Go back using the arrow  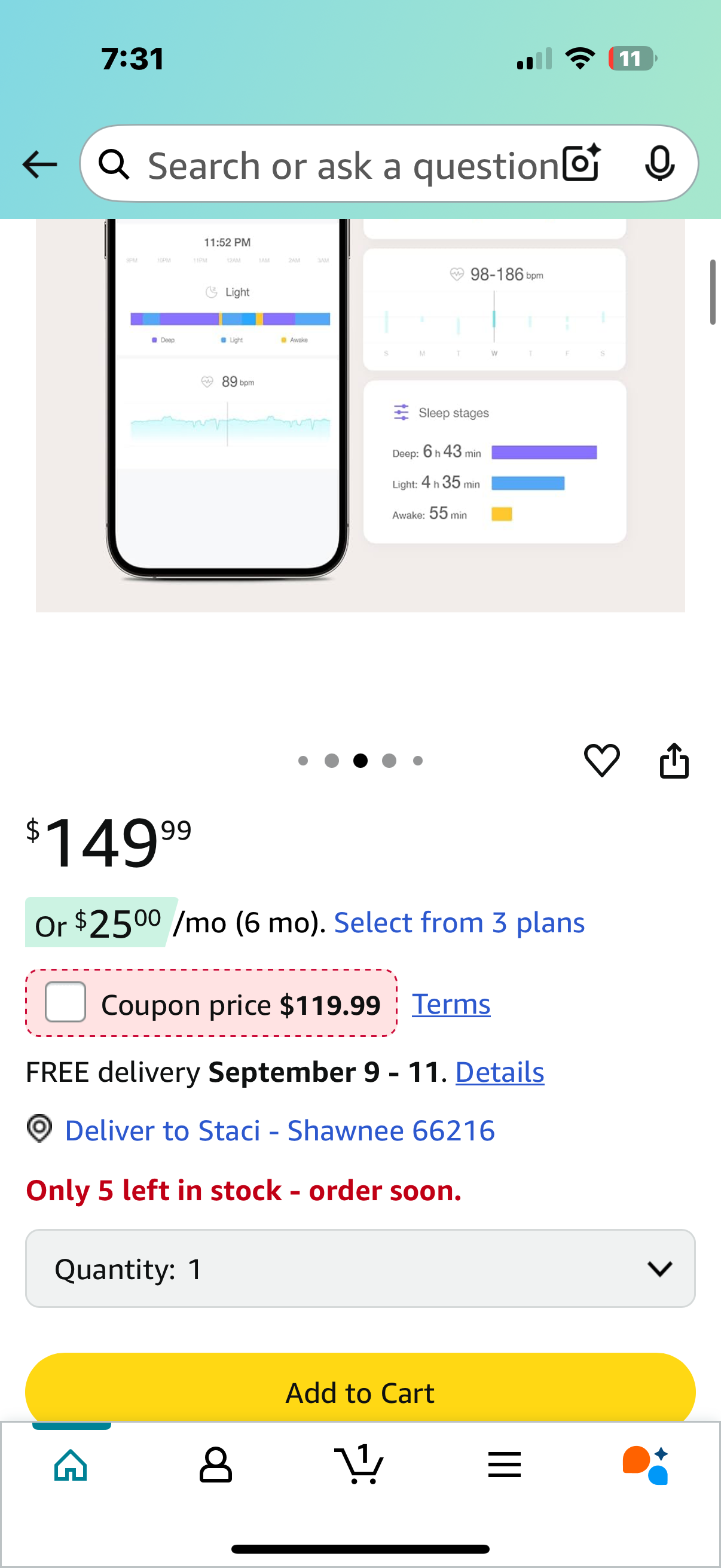[x=39, y=164]
